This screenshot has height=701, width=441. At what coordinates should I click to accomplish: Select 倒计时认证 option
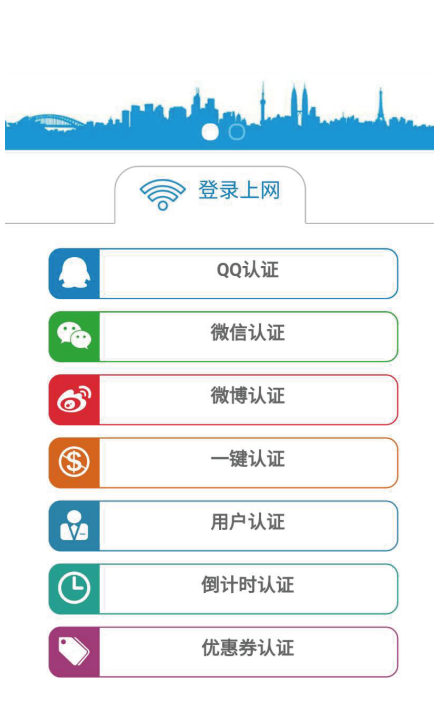(x=223, y=589)
